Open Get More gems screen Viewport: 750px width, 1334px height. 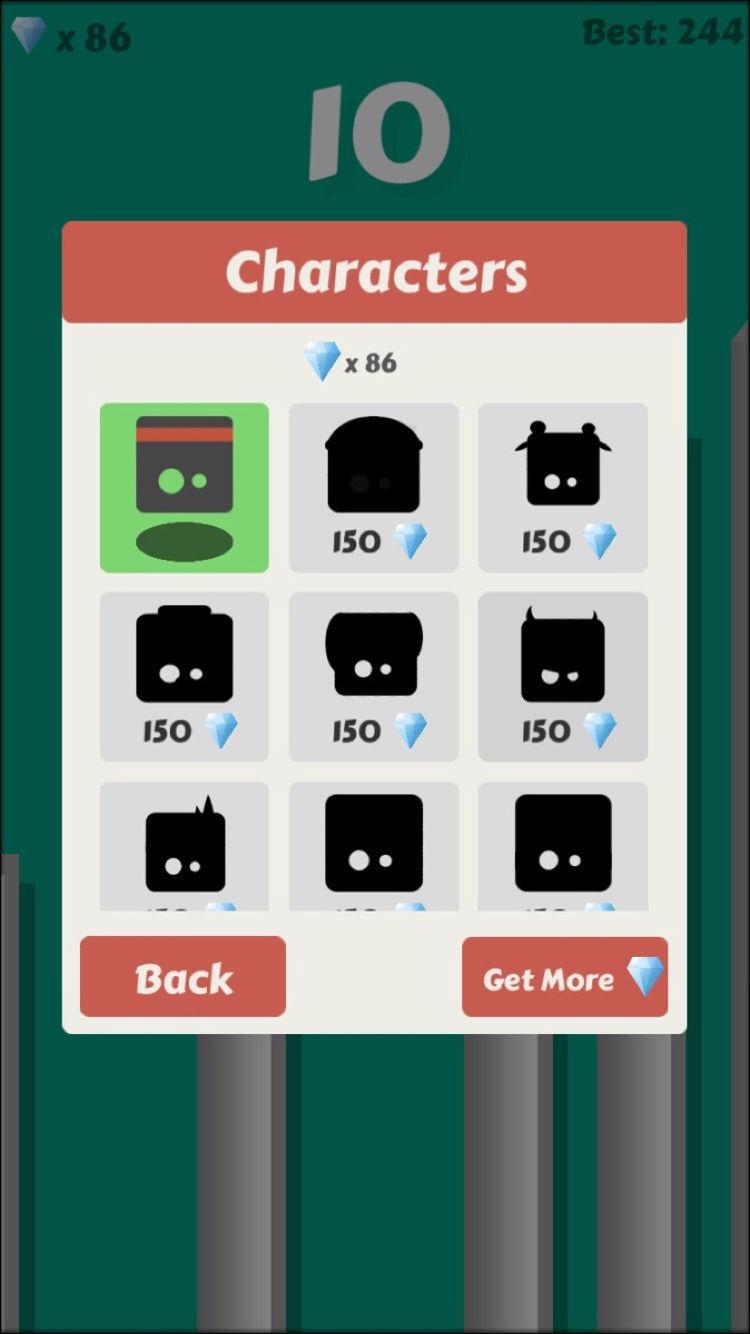(x=565, y=976)
